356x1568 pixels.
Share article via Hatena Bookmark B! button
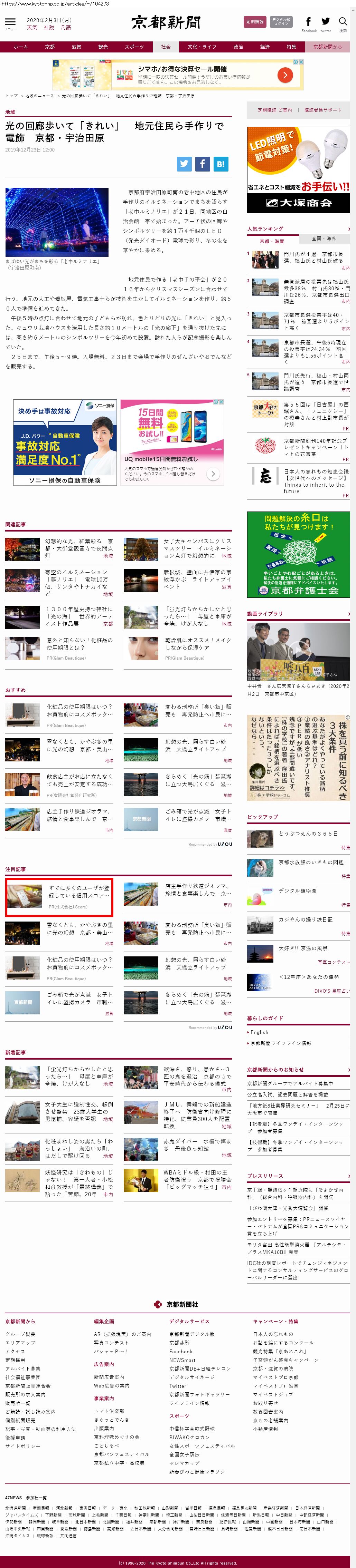220,164
